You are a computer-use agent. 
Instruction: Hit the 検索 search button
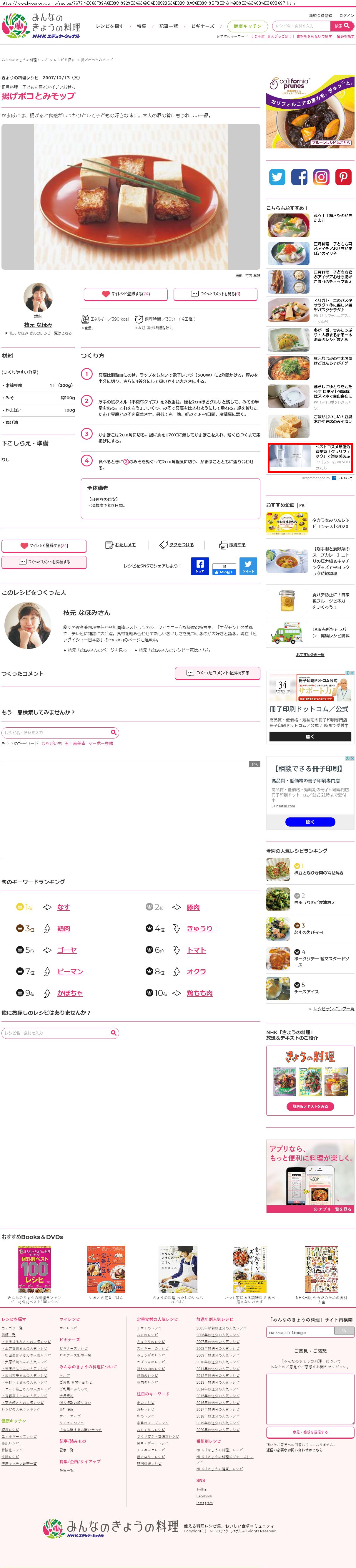[x=342, y=26]
